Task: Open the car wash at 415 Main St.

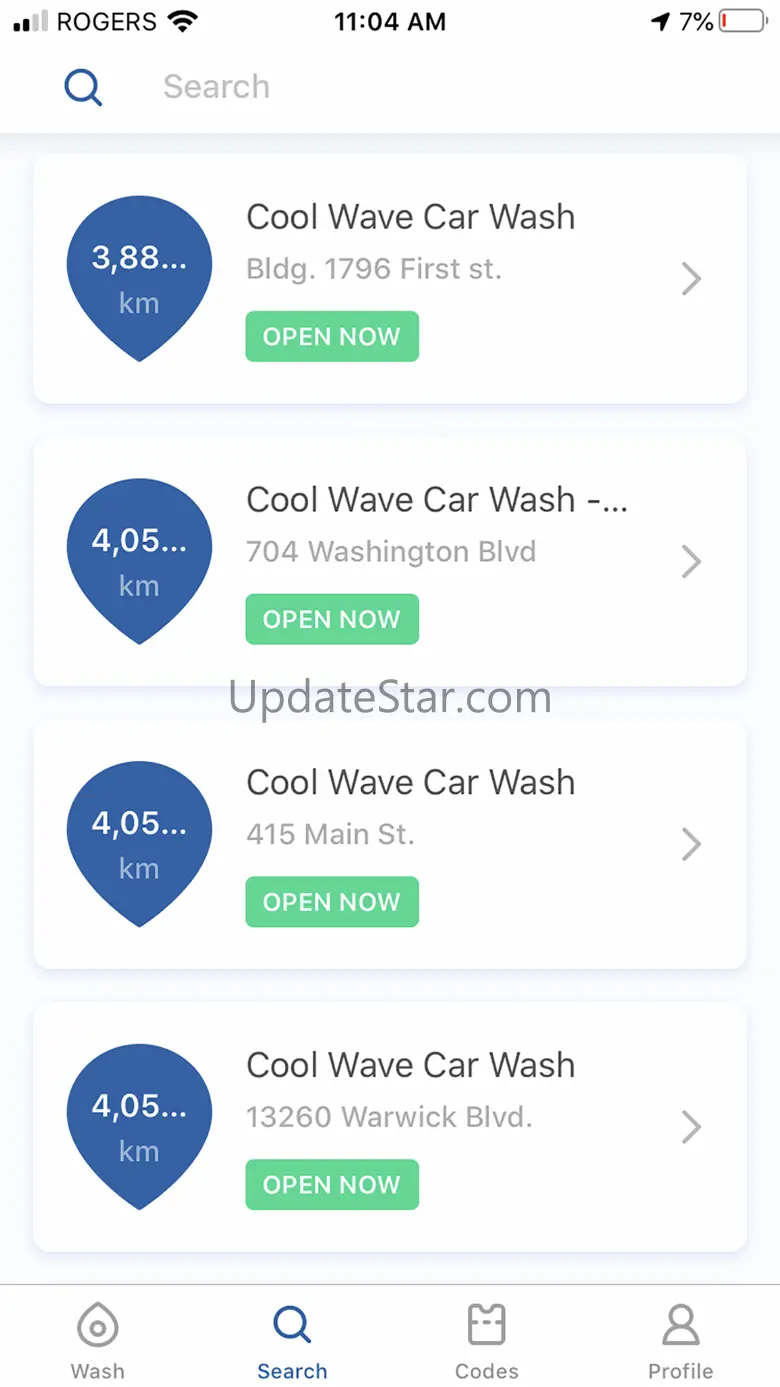Action: pos(390,844)
